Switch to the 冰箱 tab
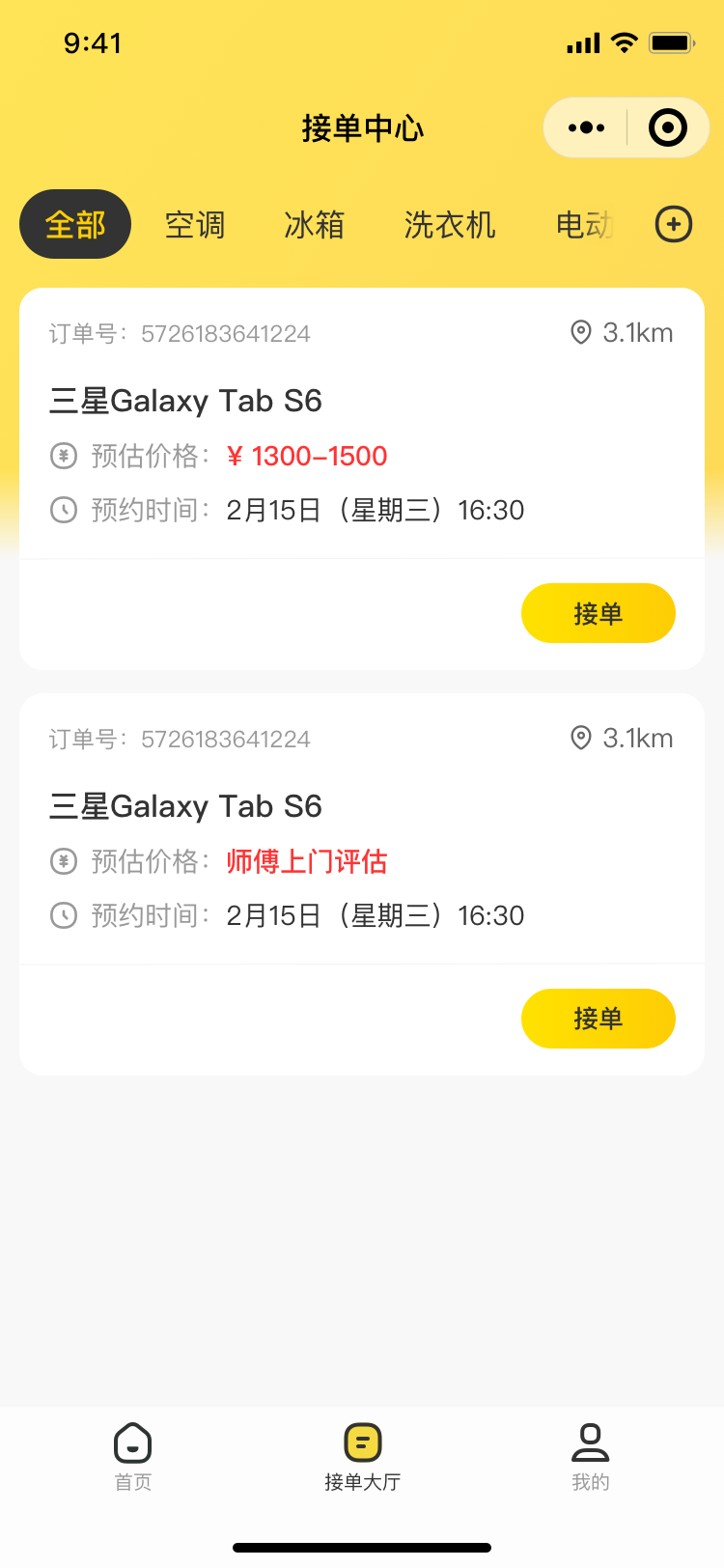The image size is (724, 1568). (315, 225)
